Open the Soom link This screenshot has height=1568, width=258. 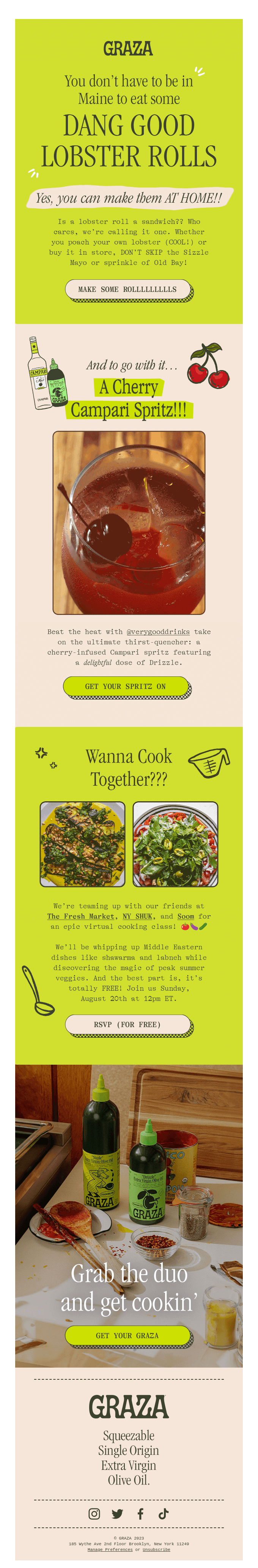coord(186,916)
